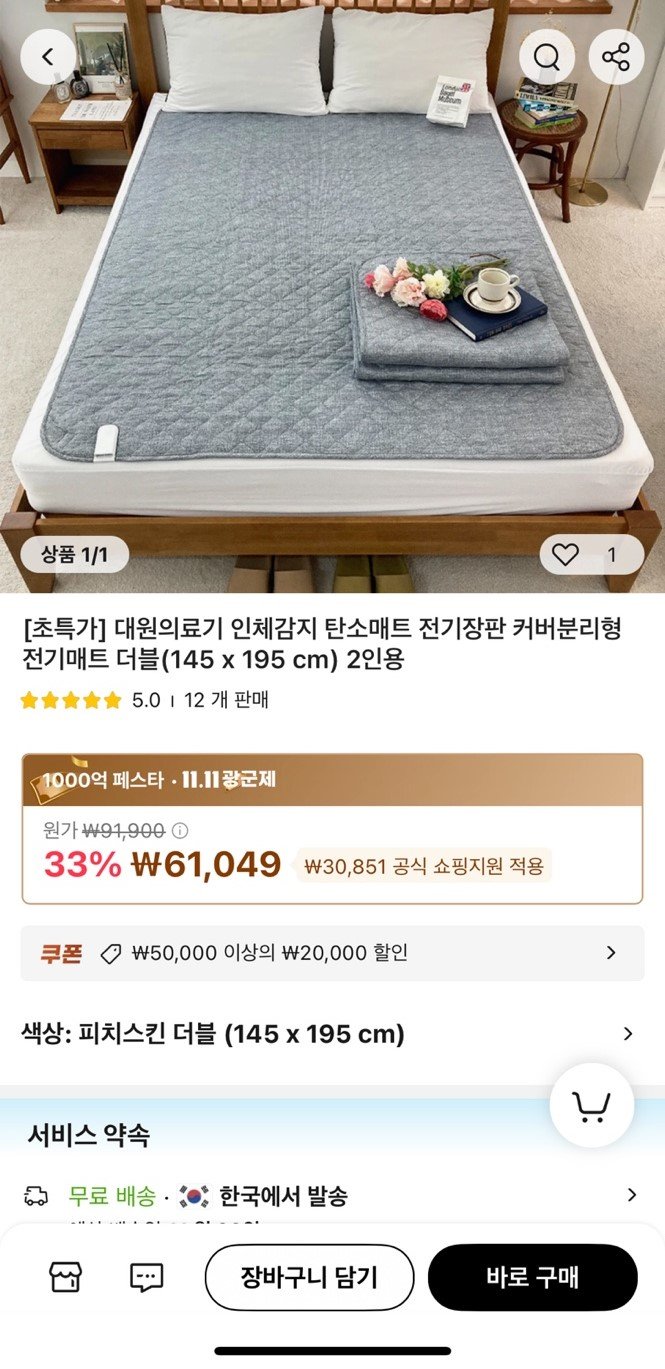This screenshot has width=665, height=1369.
Task: Tap 장바구니 담기 to add to cart
Action: pos(309,1277)
